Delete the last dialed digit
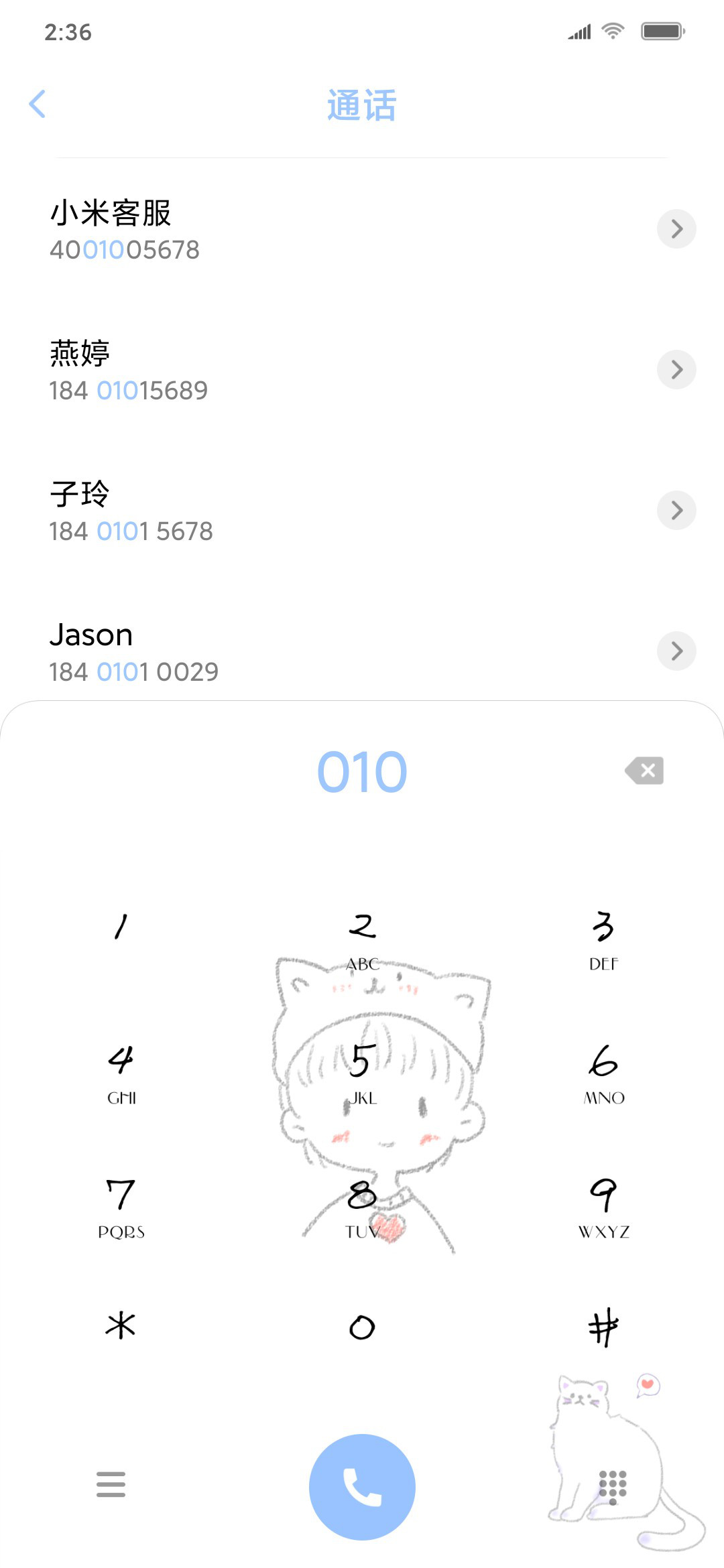 pyautogui.click(x=644, y=771)
